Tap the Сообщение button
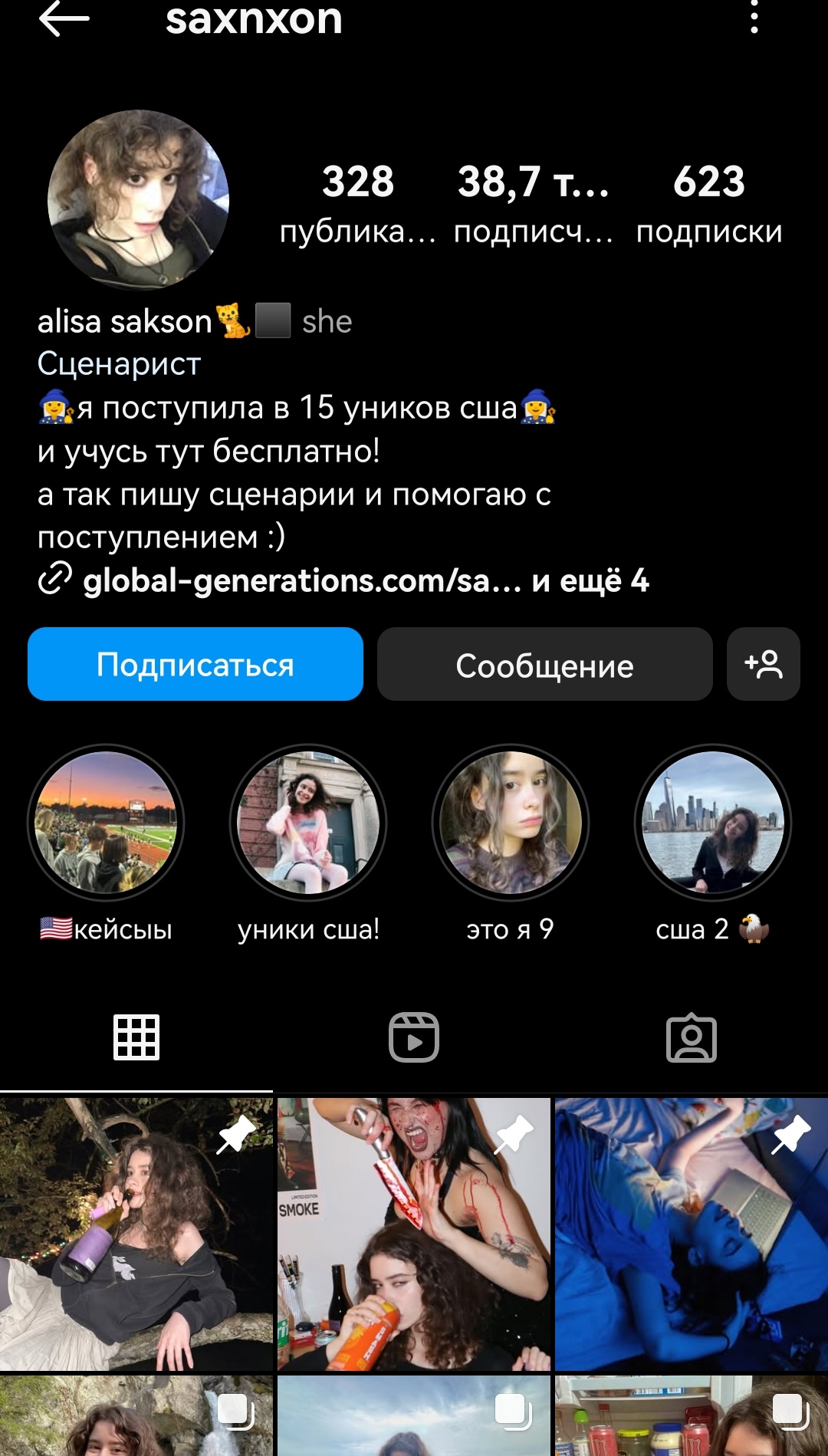Screen dimensions: 828x1456 (544, 664)
